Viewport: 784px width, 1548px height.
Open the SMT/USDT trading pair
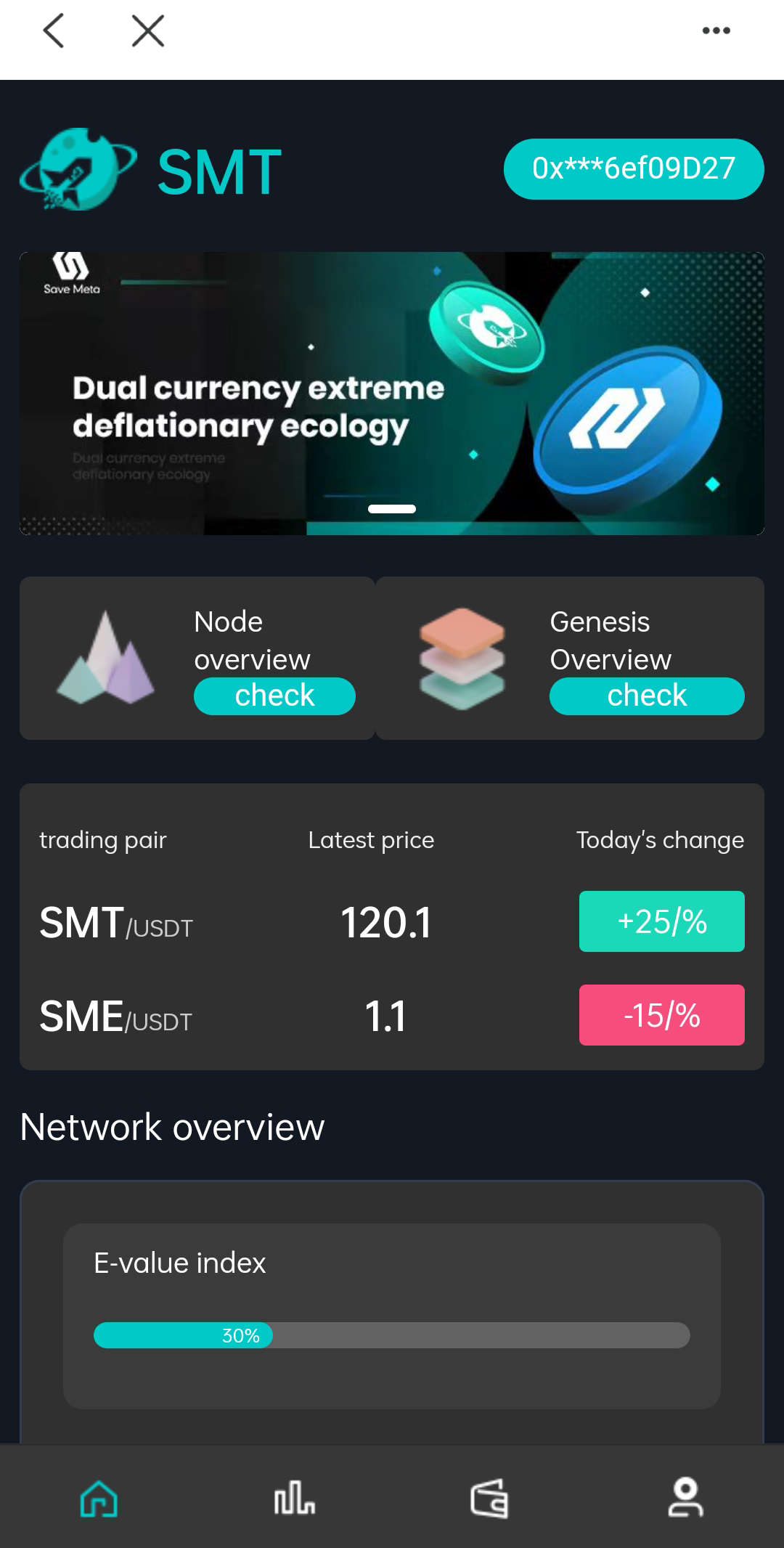116,924
